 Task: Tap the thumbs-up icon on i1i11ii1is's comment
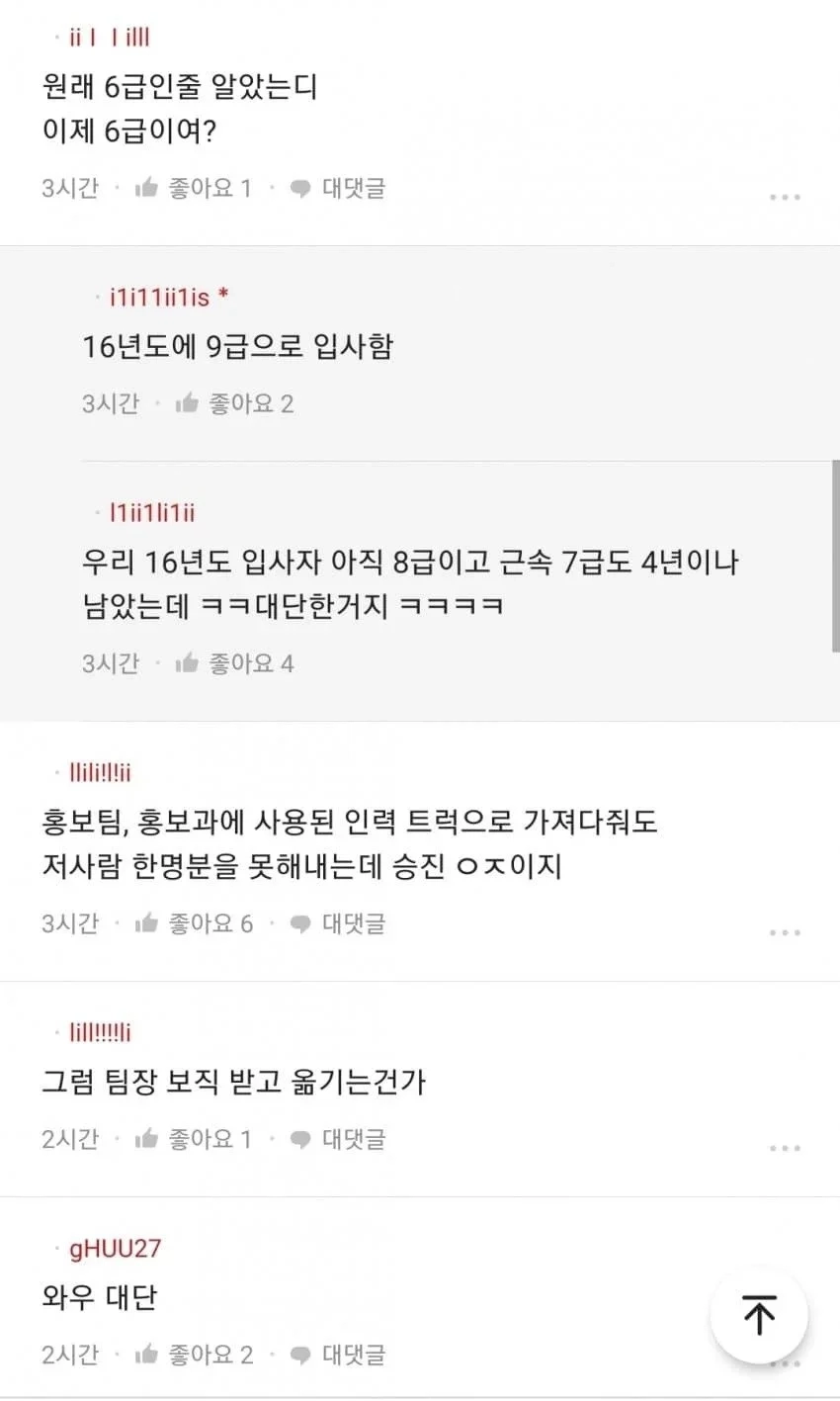[188, 402]
